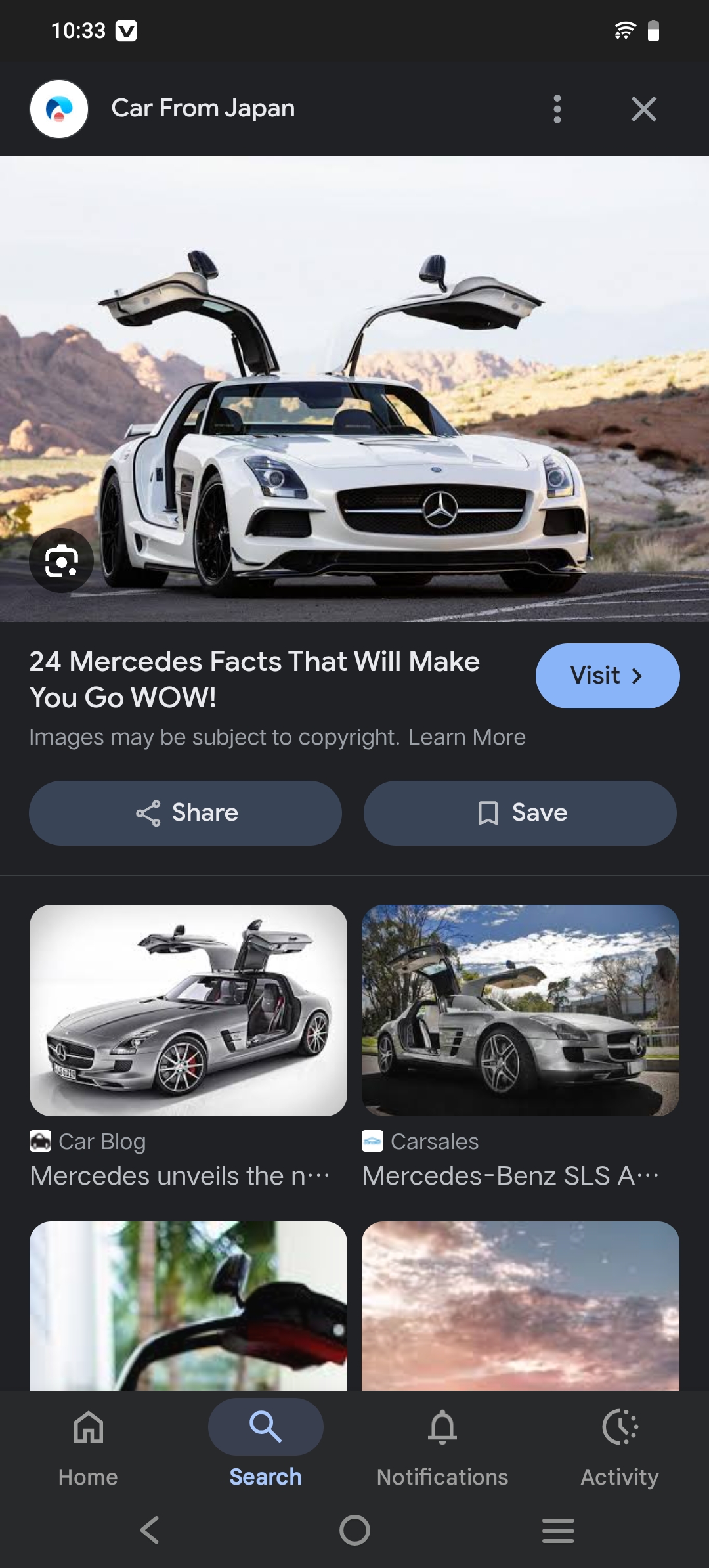Search this image with Lens
709x1568 pixels.
61,561
